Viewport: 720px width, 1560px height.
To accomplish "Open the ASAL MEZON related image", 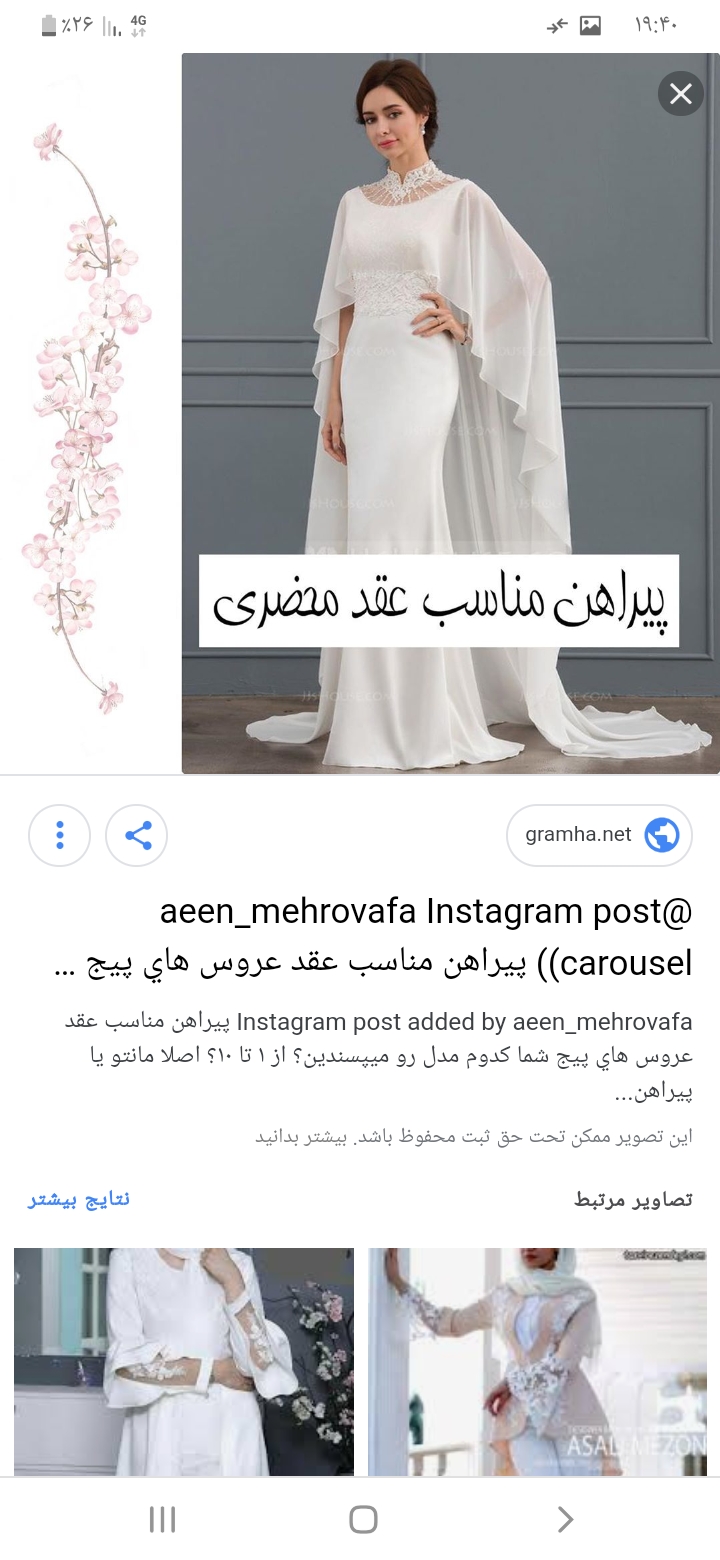I will coord(538,1360).
